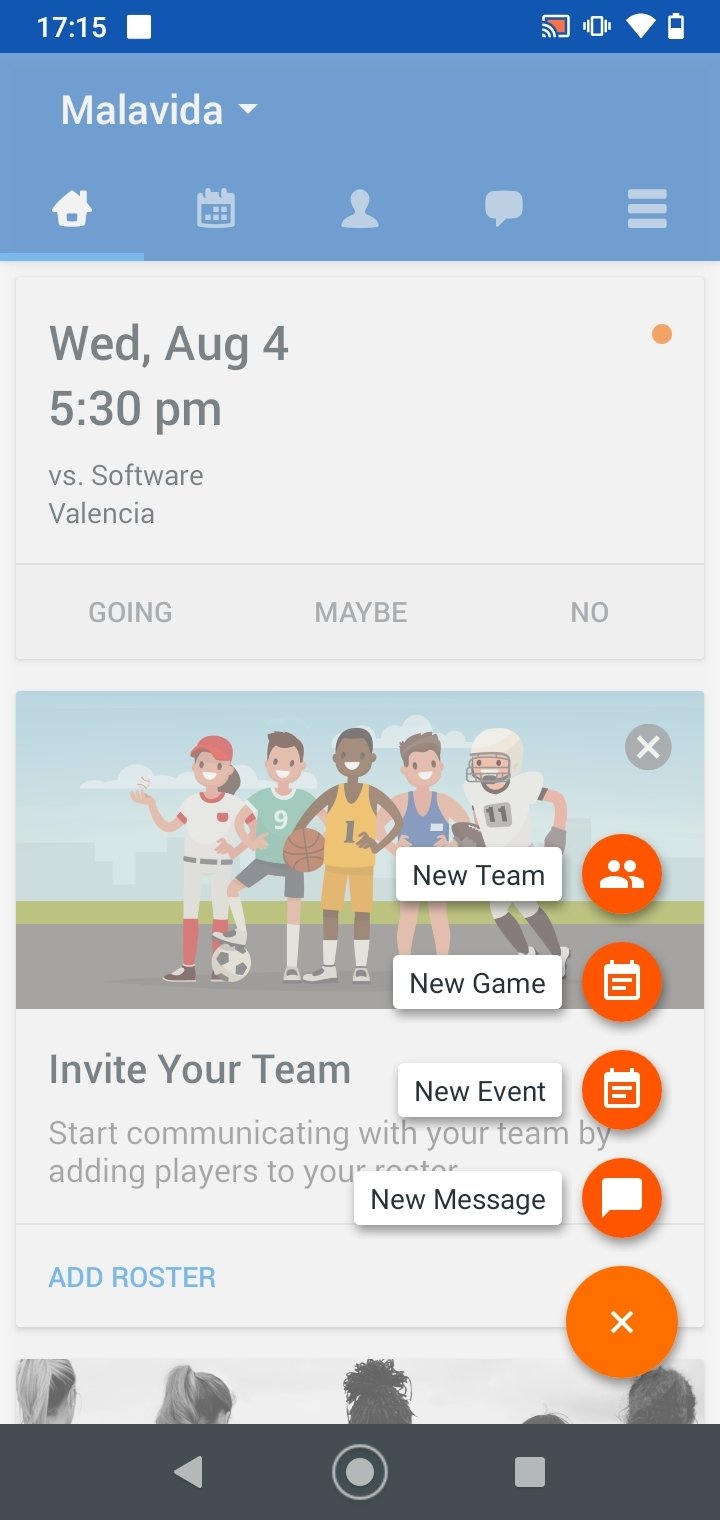Image resolution: width=720 pixels, height=1520 pixels.
Task: Tap ADD ROSTER link
Action: (x=132, y=1277)
